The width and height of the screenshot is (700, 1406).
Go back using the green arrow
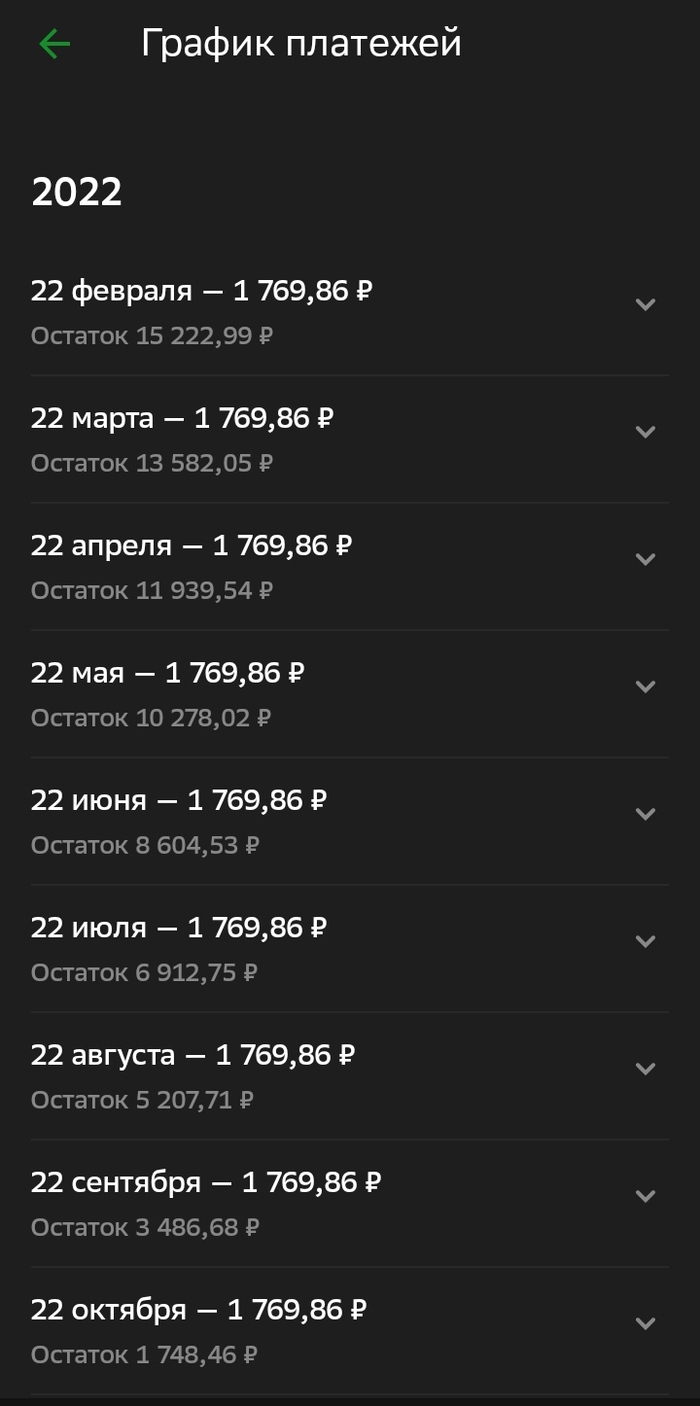(x=54, y=44)
